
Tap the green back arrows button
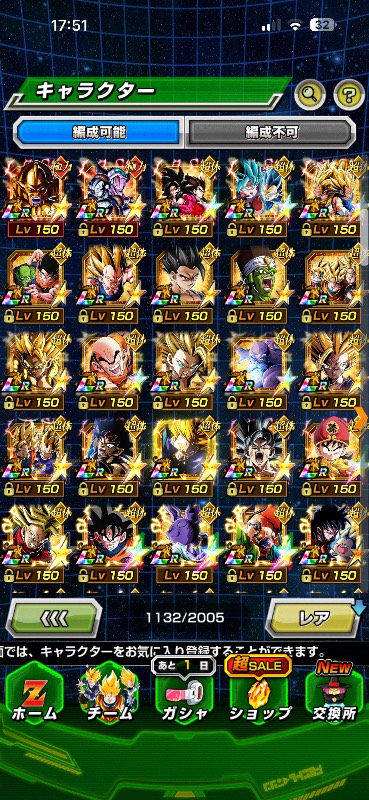tap(54, 618)
